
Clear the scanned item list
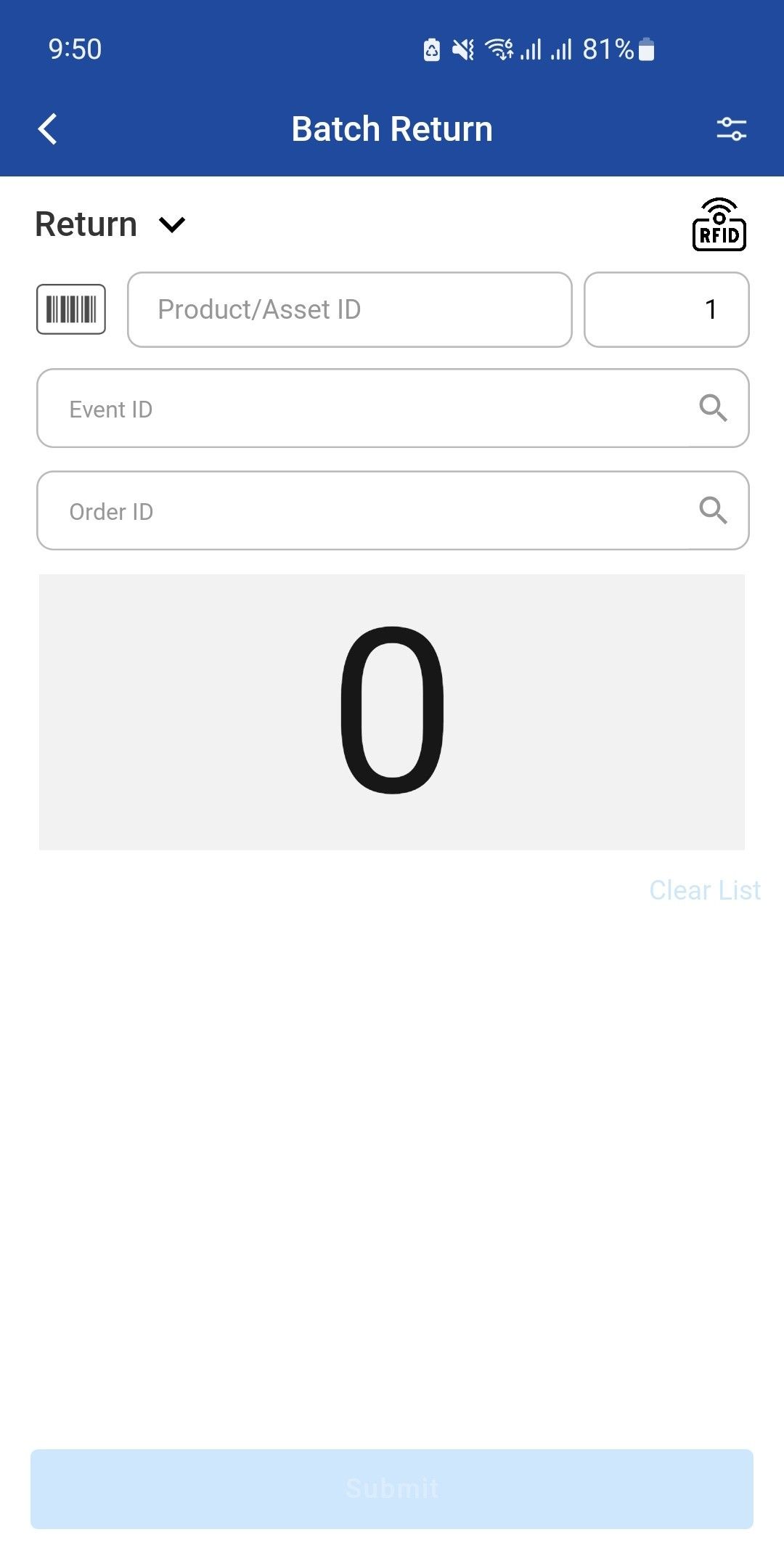(704, 890)
